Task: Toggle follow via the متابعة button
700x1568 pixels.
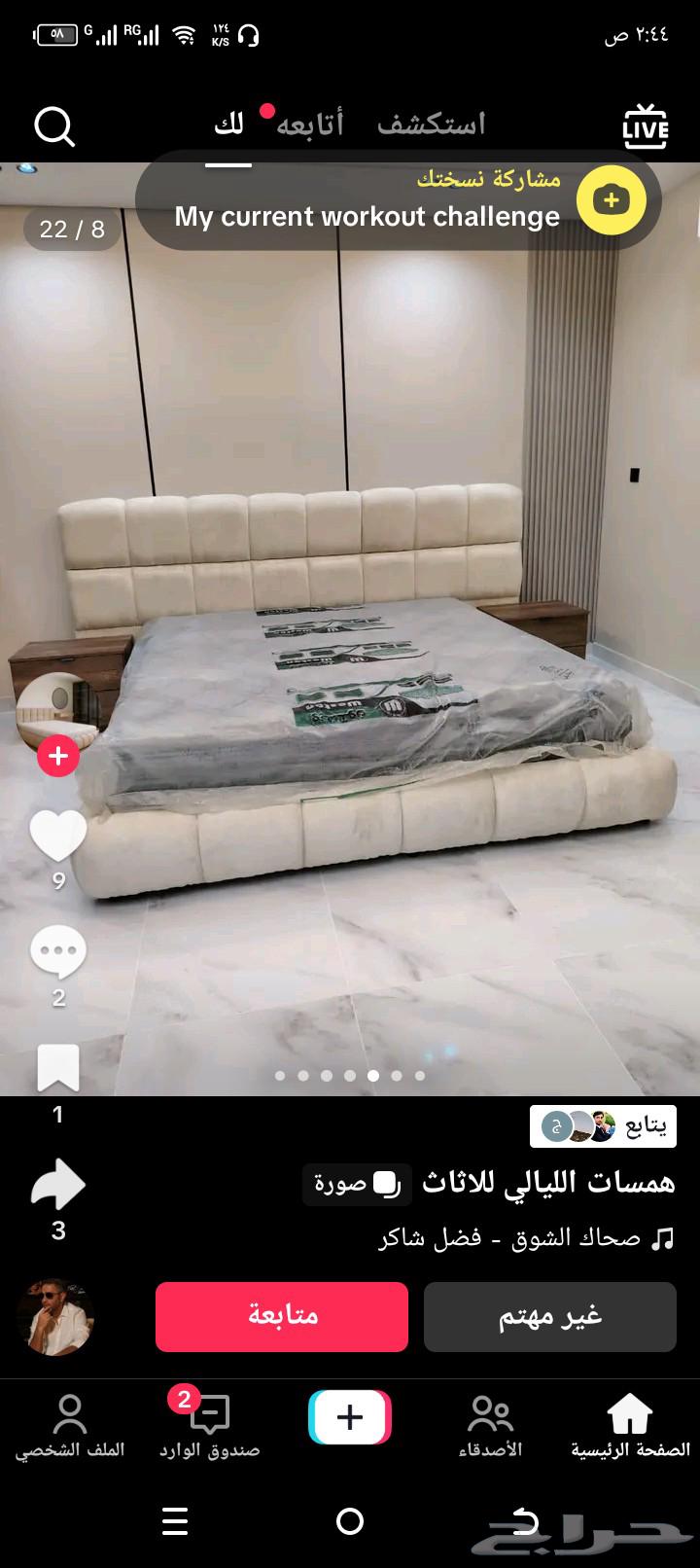Action: pyautogui.click(x=281, y=1316)
